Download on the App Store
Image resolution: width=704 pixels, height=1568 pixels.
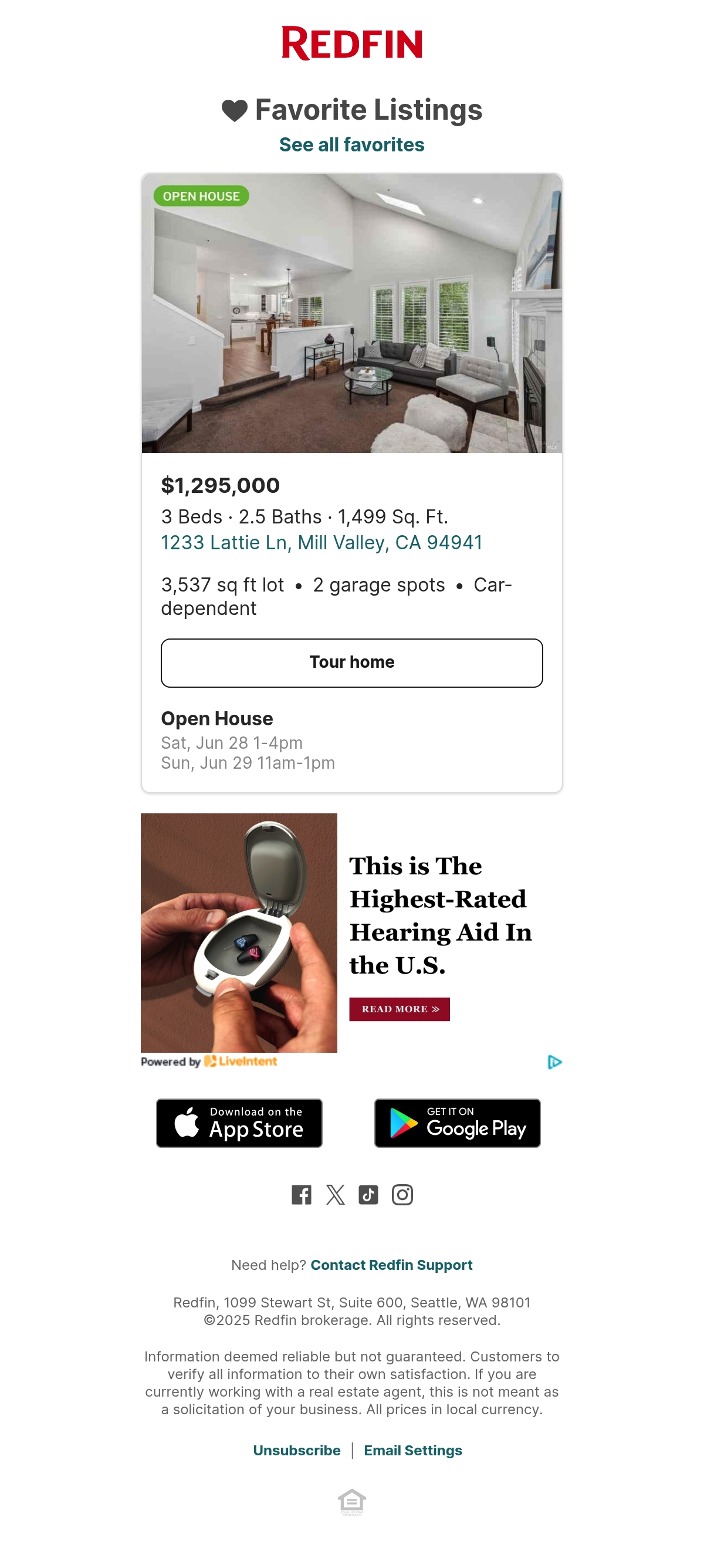(x=239, y=1123)
